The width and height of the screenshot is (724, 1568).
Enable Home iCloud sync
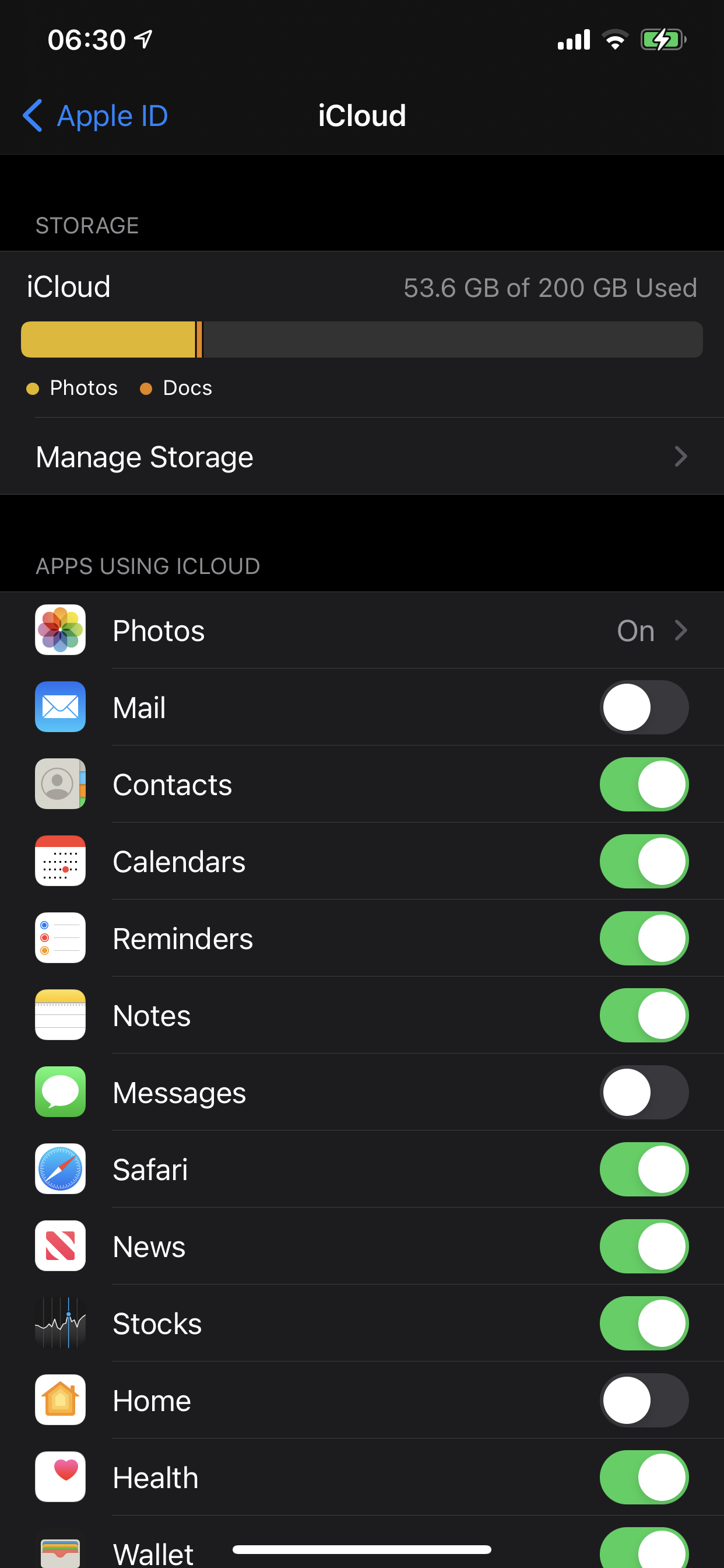click(644, 1401)
